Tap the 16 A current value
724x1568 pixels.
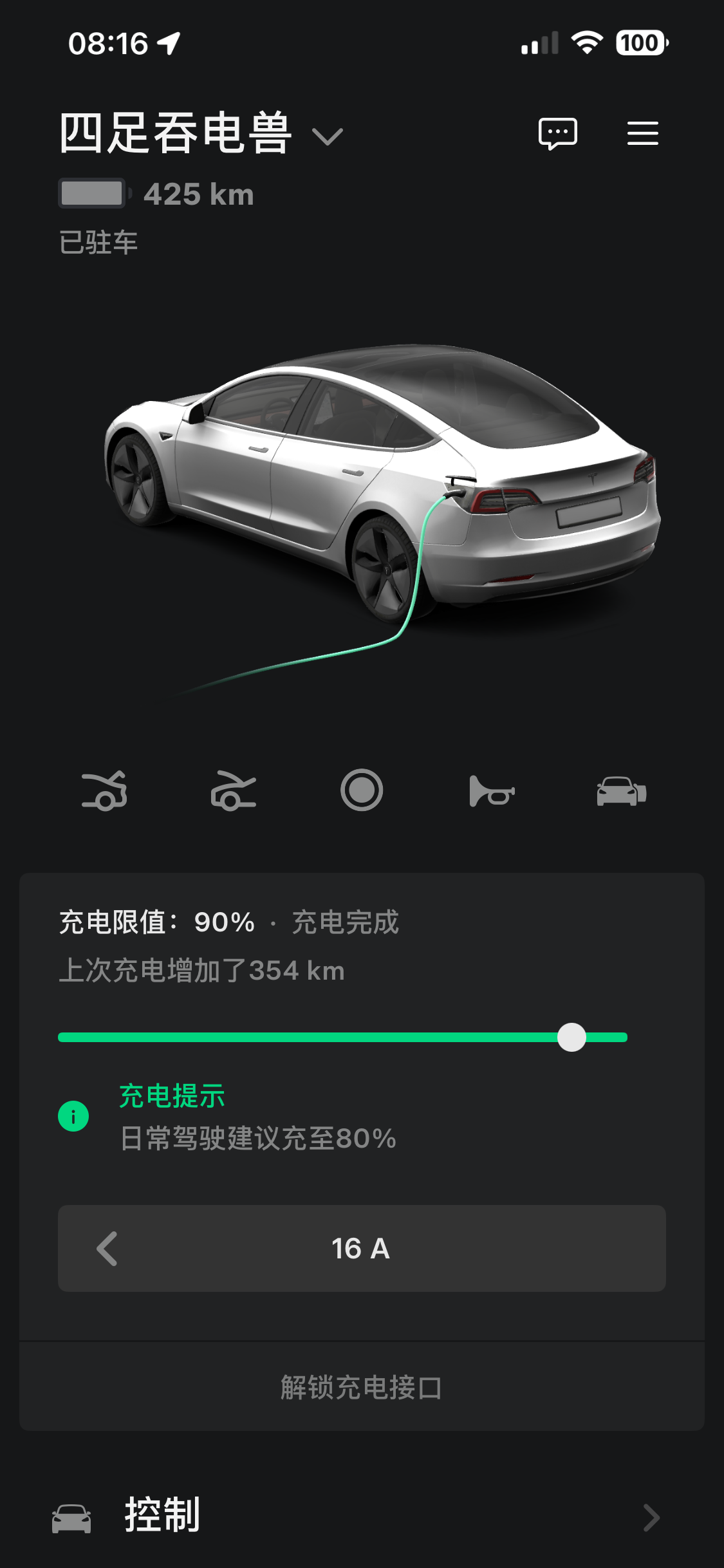point(362,1249)
